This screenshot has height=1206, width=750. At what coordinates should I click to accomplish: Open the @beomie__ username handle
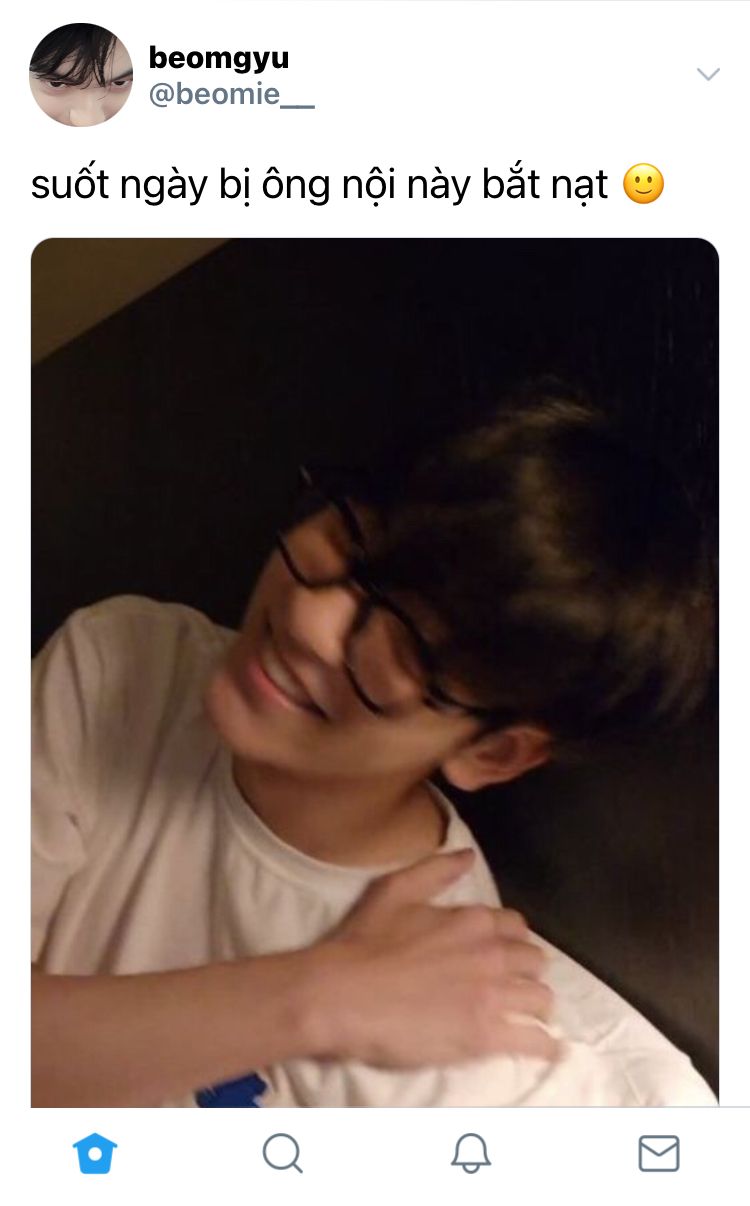tap(231, 97)
